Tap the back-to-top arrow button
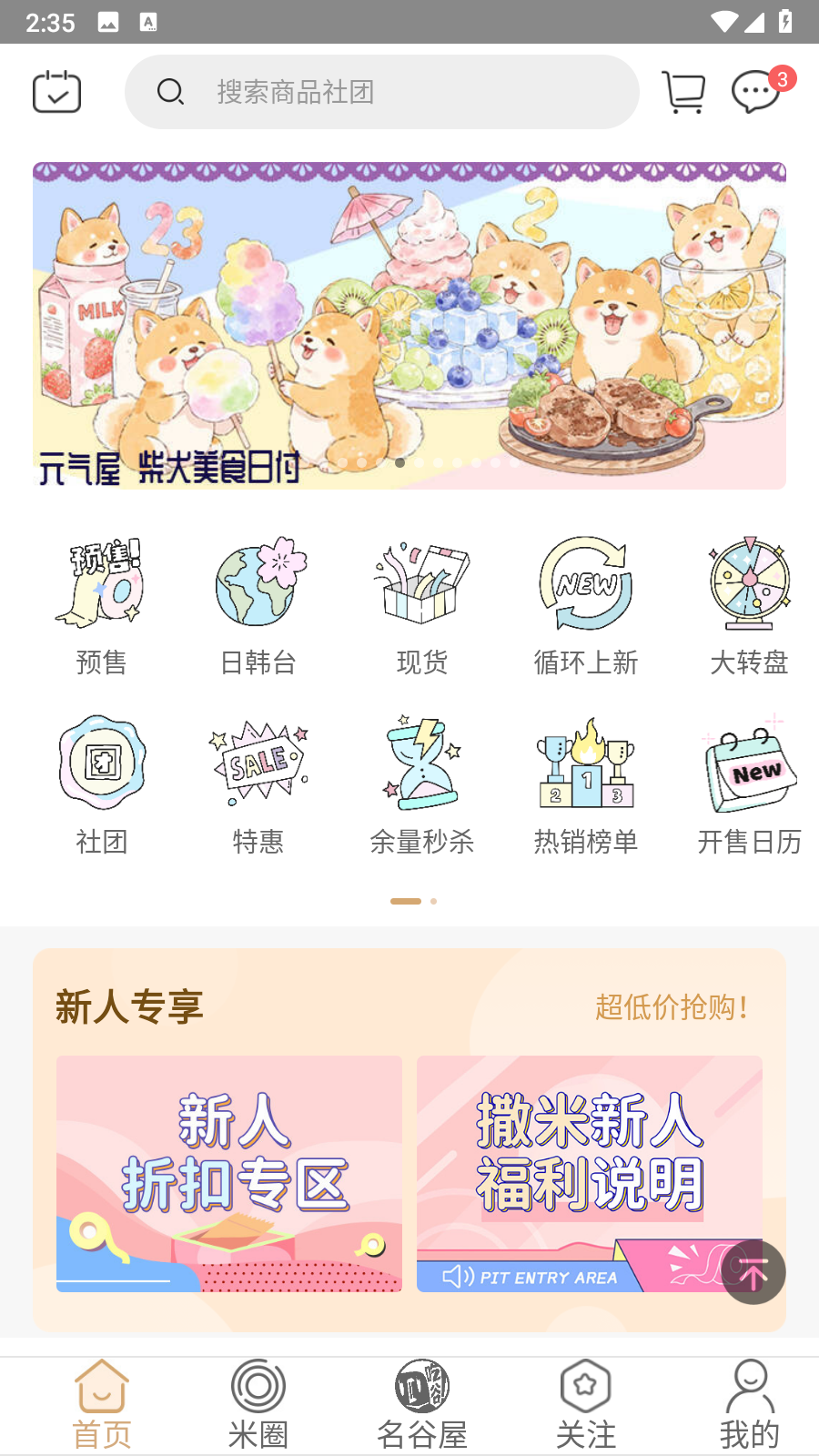819x1456 pixels. pyautogui.click(x=753, y=1271)
